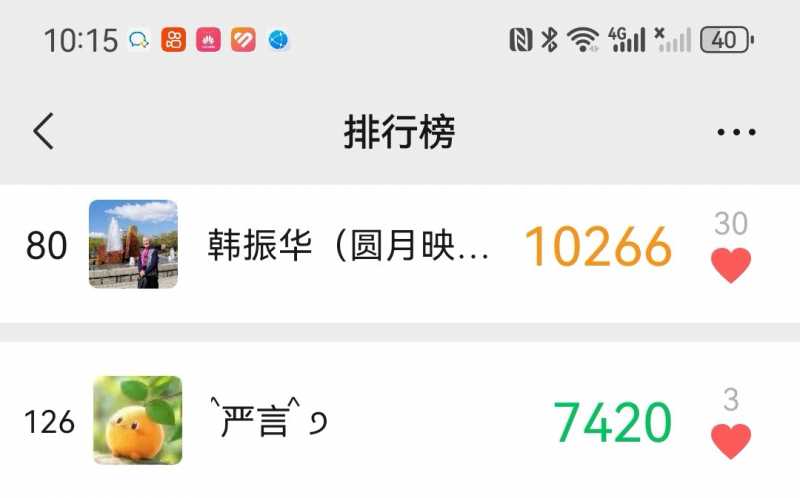This screenshot has height=498, width=800.
Task: Open the three-dot overflow menu
Action: tap(737, 132)
